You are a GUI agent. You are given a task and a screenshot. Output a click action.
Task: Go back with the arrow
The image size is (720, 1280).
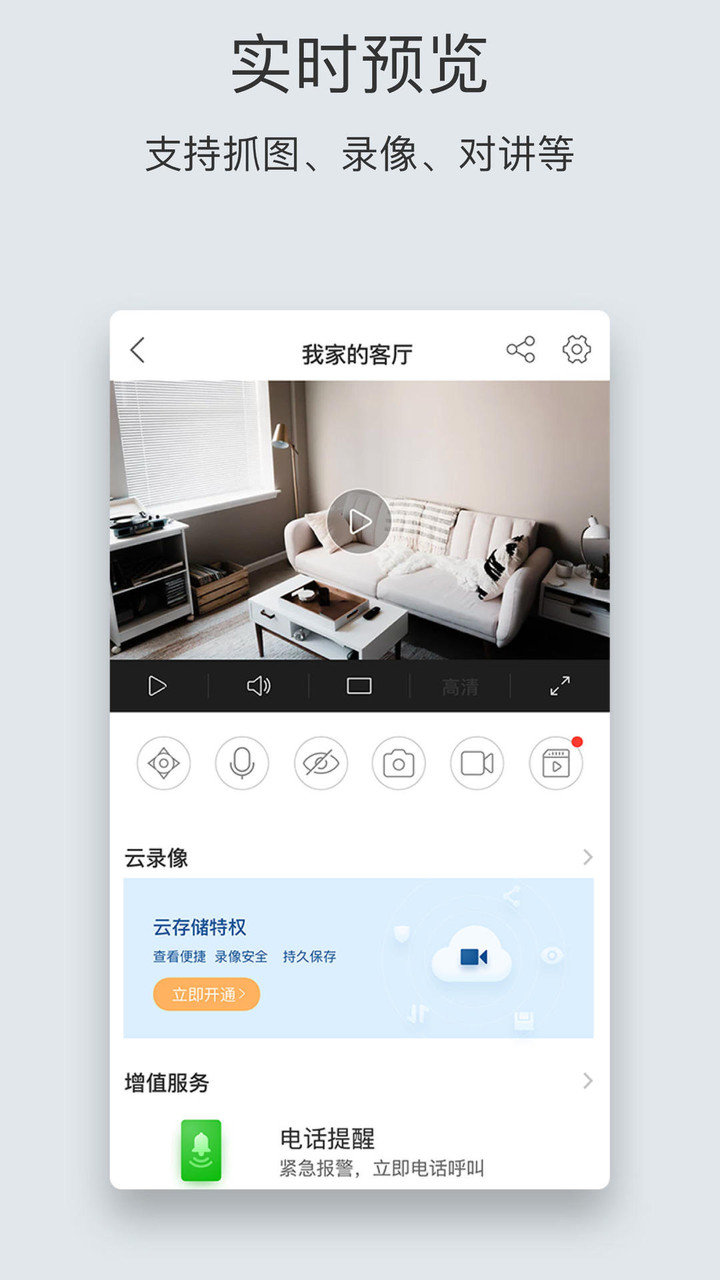(138, 350)
